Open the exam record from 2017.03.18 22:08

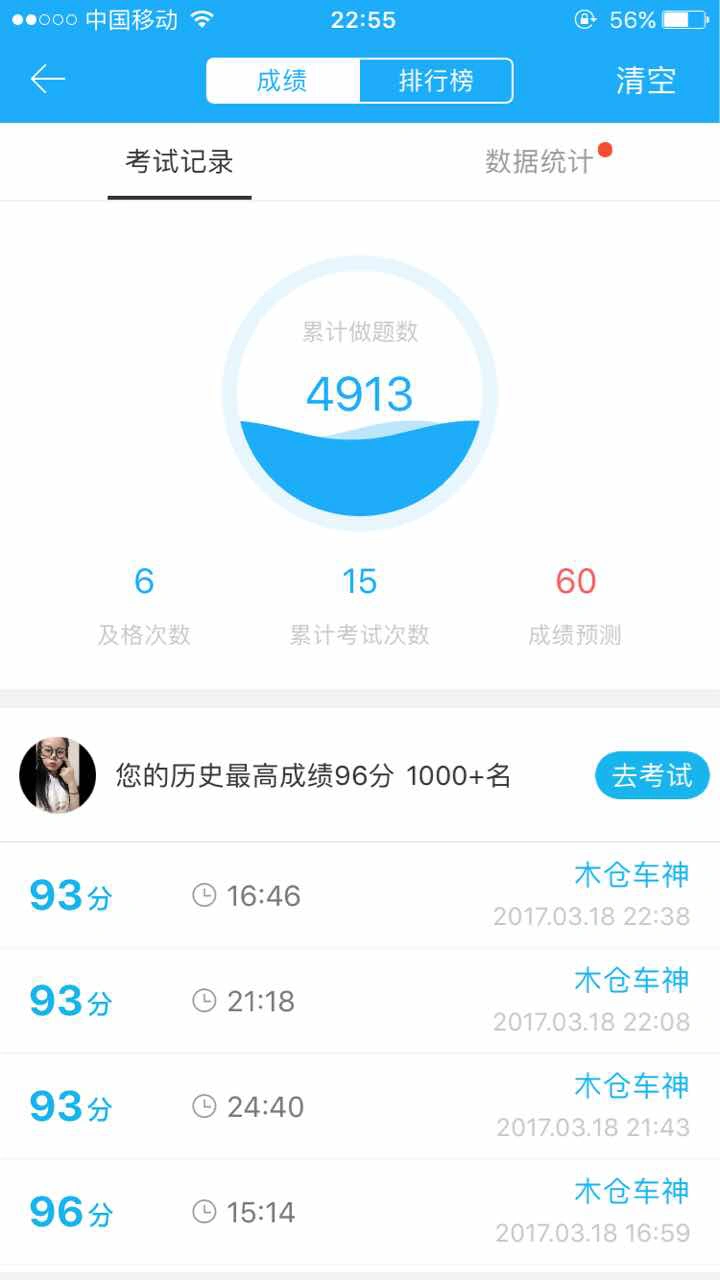pos(360,1001)
